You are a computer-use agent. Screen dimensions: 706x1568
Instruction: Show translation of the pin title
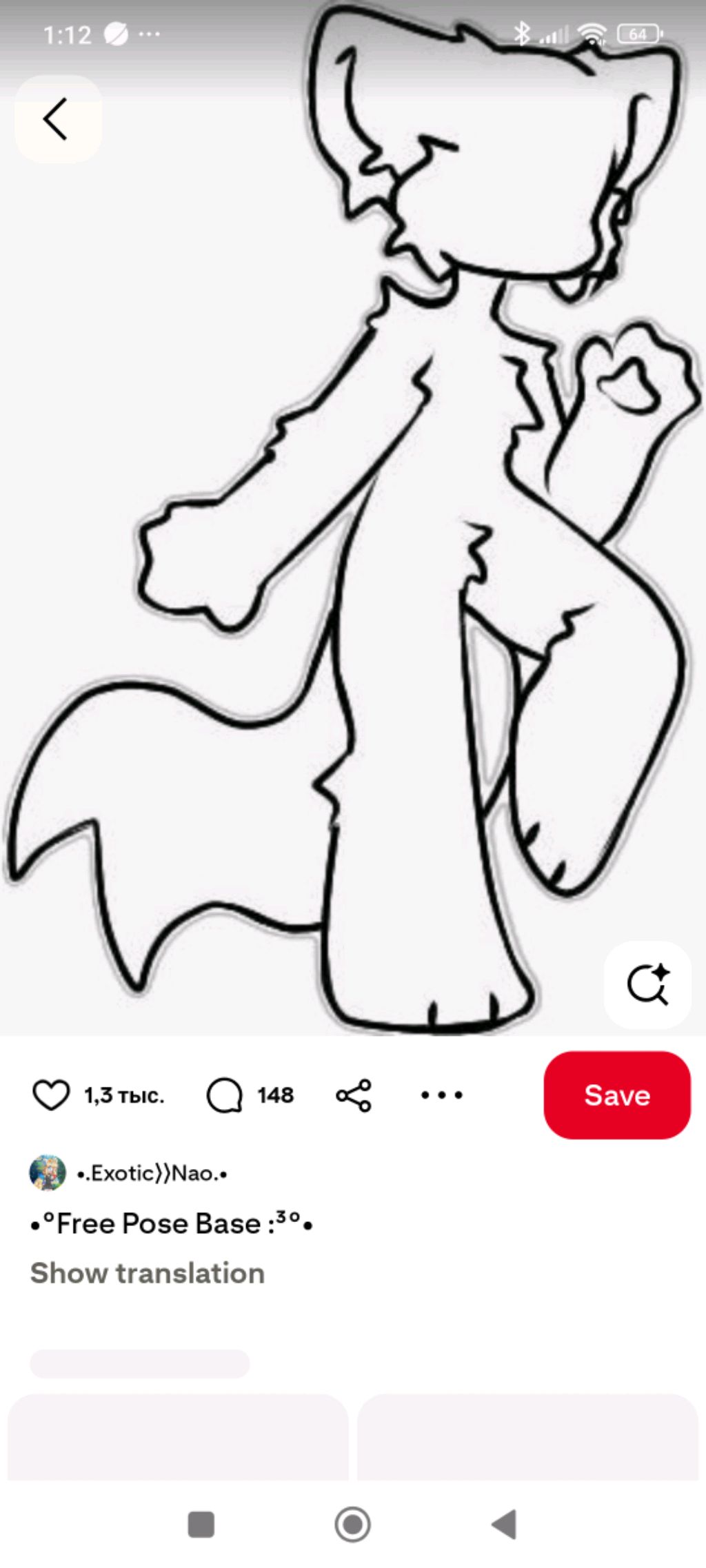tap(148, 1273)
